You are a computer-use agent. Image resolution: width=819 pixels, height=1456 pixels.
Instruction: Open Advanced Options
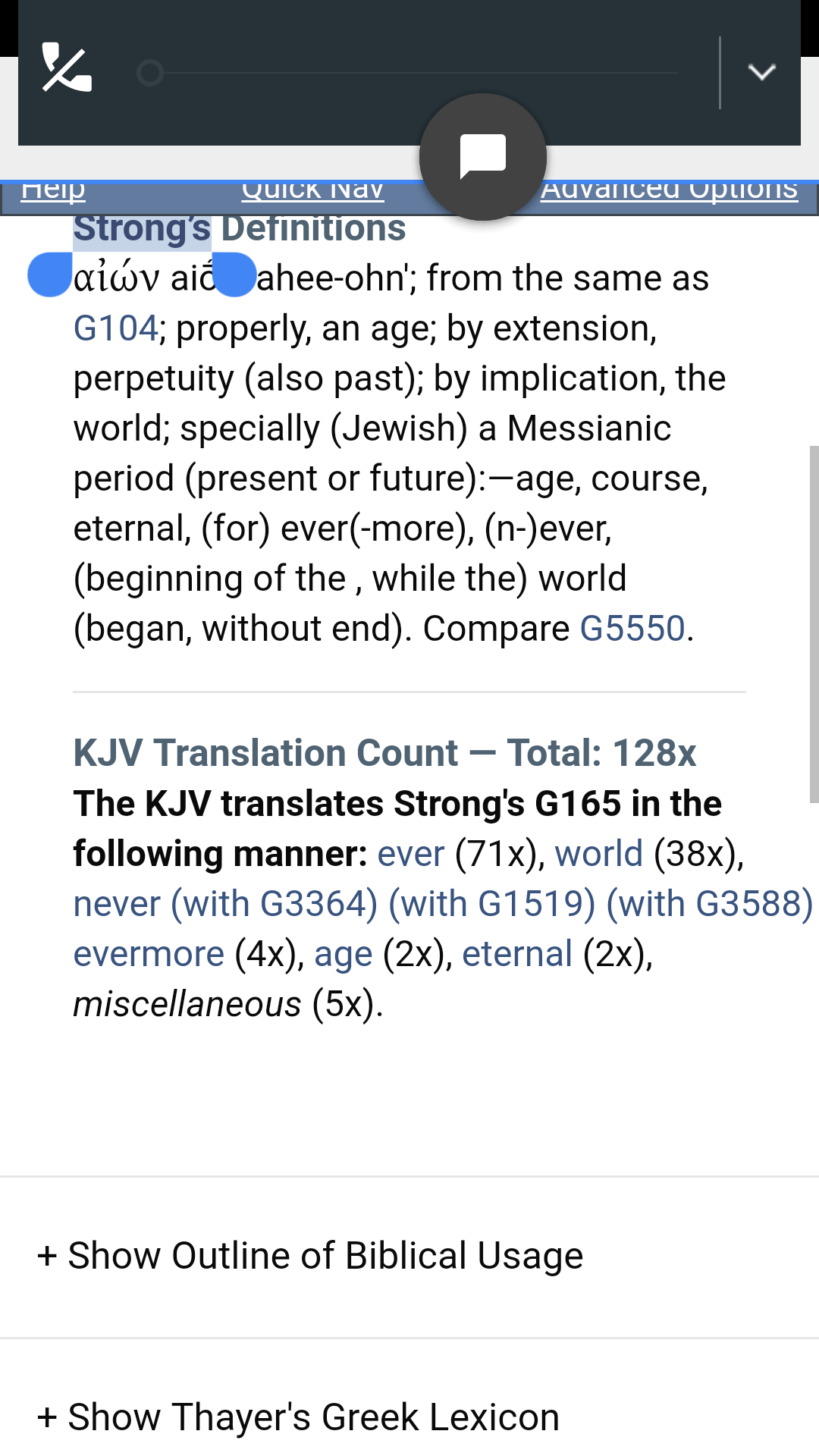669,191
